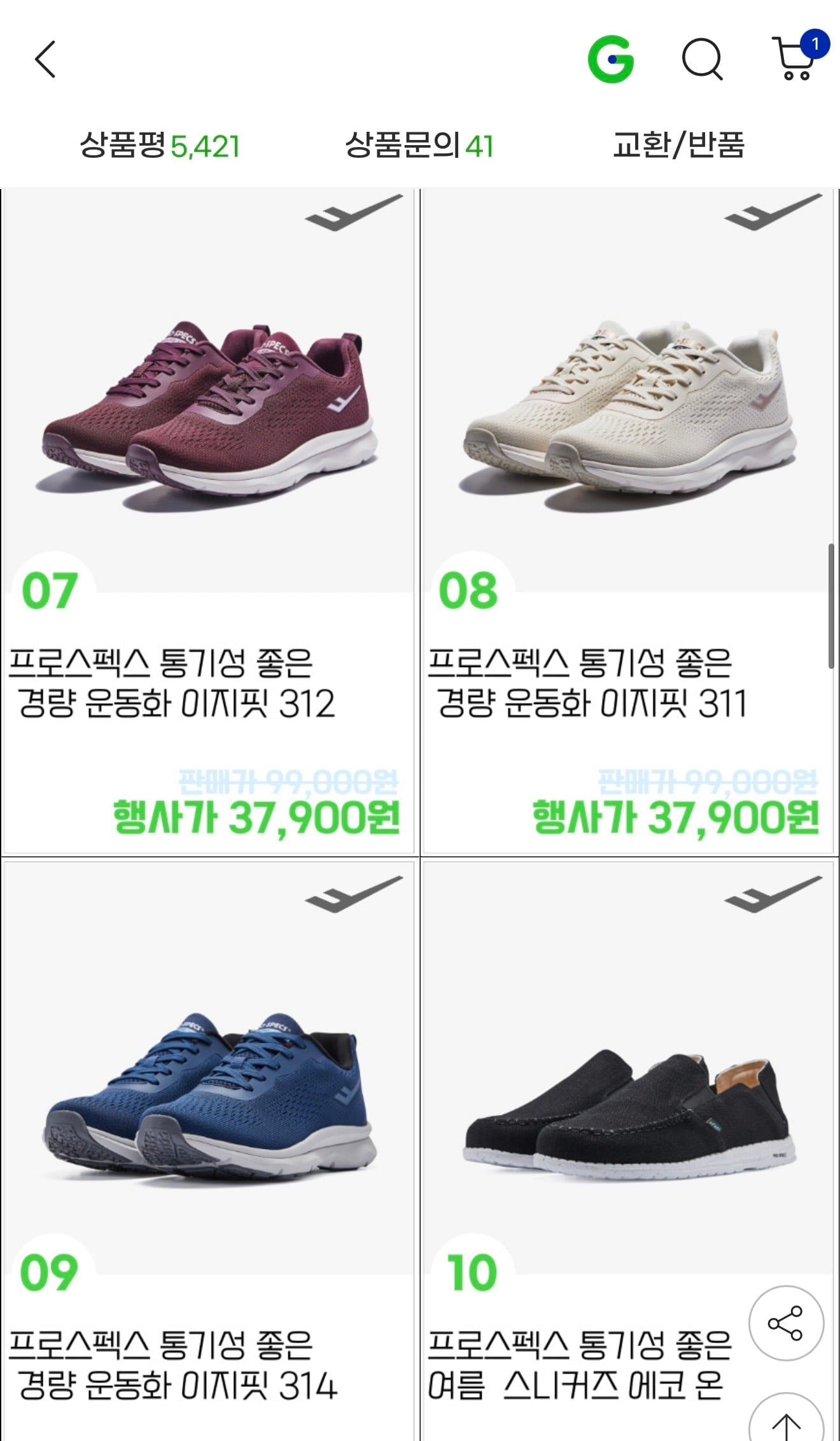
Task: Switch to the 상품문의 tab
Action: (x=419, y=145)
